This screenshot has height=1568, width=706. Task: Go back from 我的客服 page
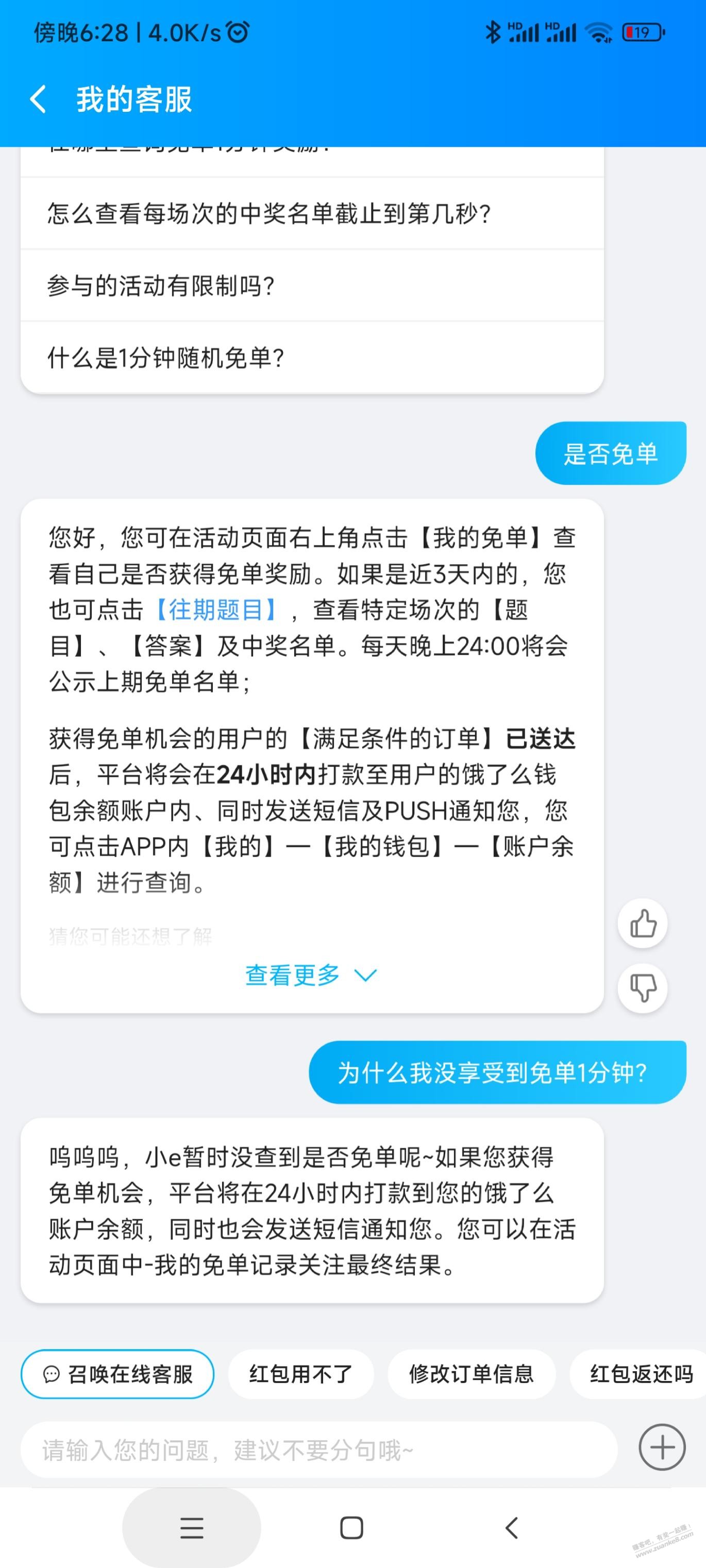click(38, 98)
